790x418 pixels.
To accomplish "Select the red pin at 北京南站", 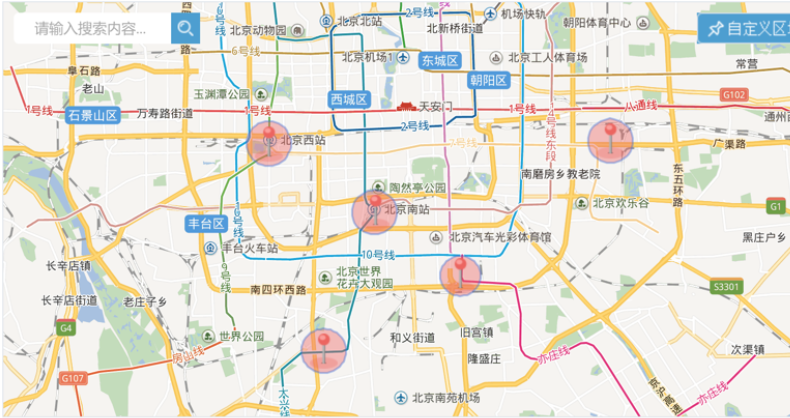I will [x=375, y=209].
